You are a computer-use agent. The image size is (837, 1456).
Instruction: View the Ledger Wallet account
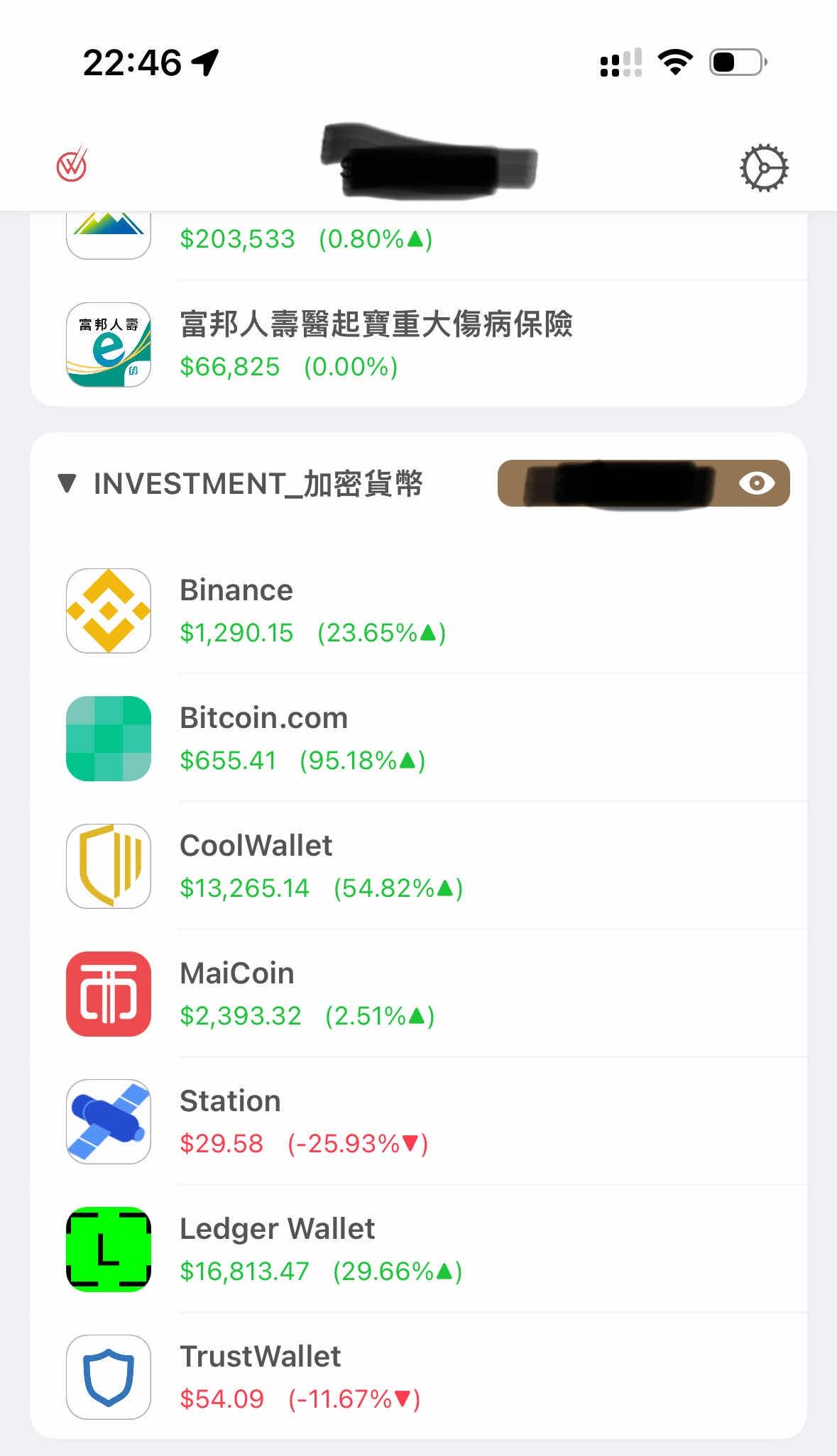click(419, 1250)
